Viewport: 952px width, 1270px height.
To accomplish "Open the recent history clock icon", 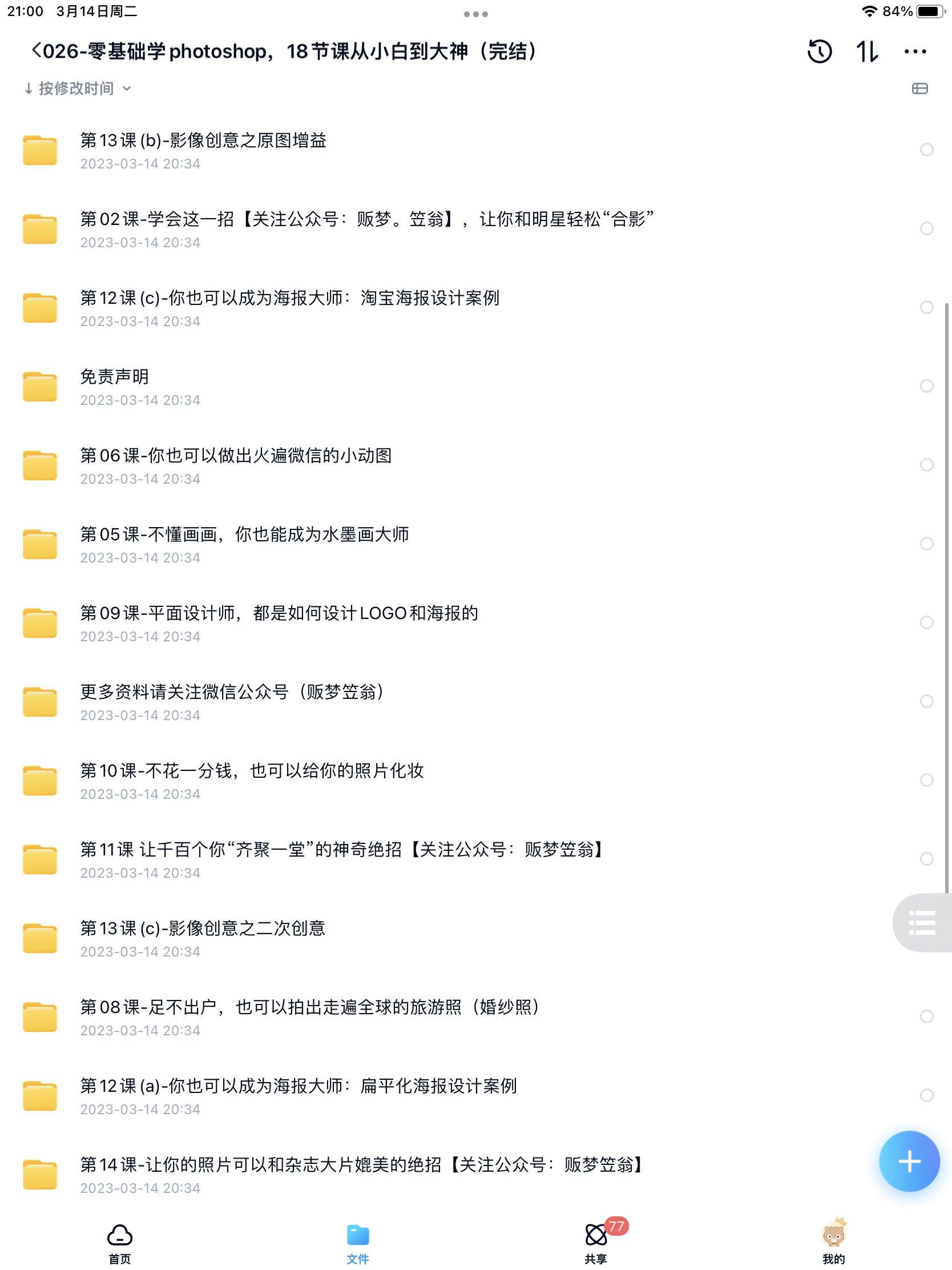I will (819, 51).
